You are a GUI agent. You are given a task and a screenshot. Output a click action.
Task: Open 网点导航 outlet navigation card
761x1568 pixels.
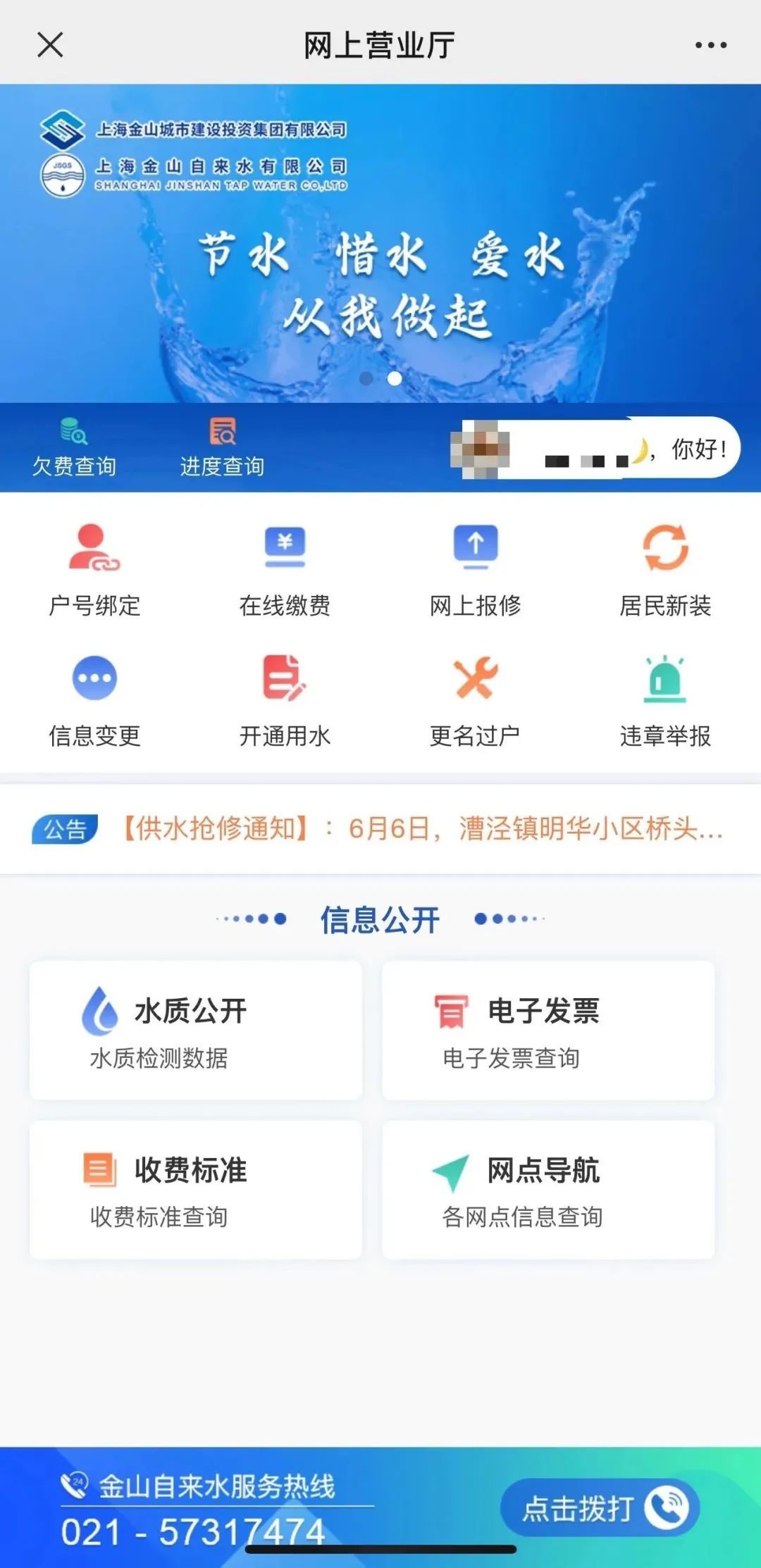548,1189
